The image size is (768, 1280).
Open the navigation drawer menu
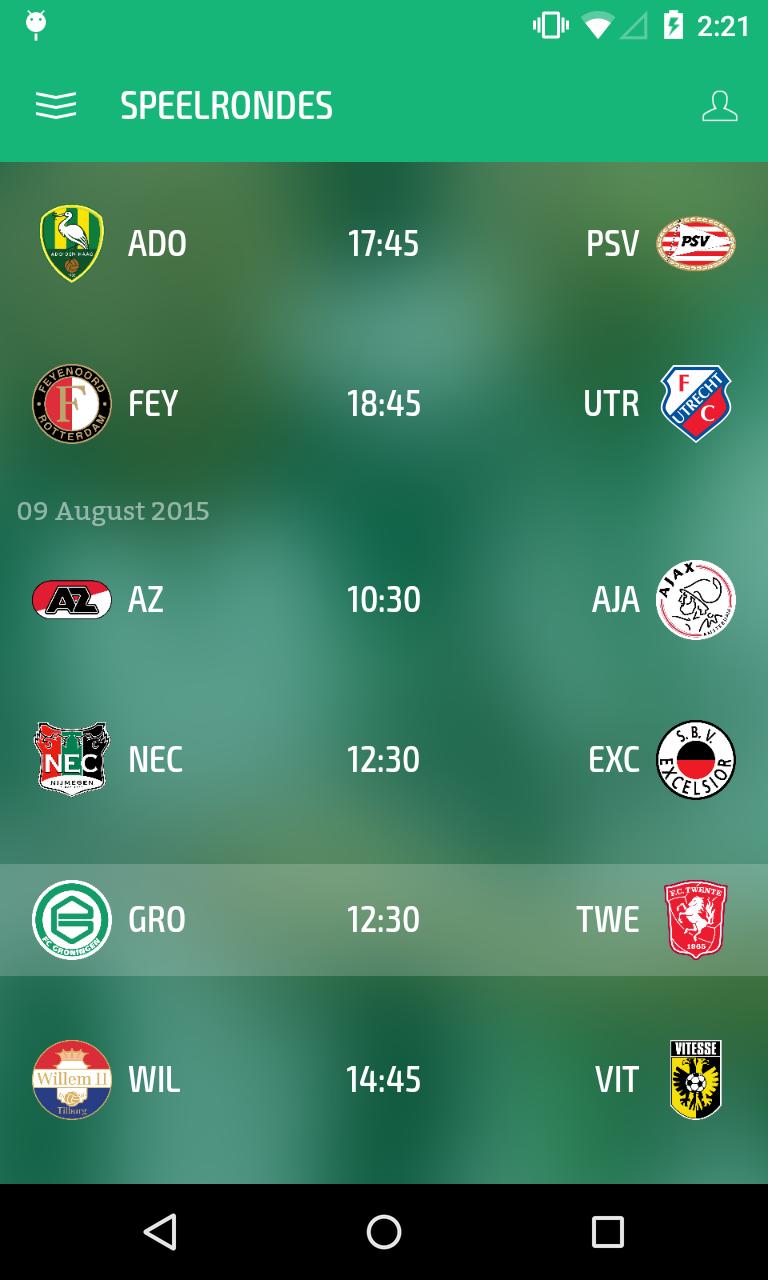pos(56,105)
